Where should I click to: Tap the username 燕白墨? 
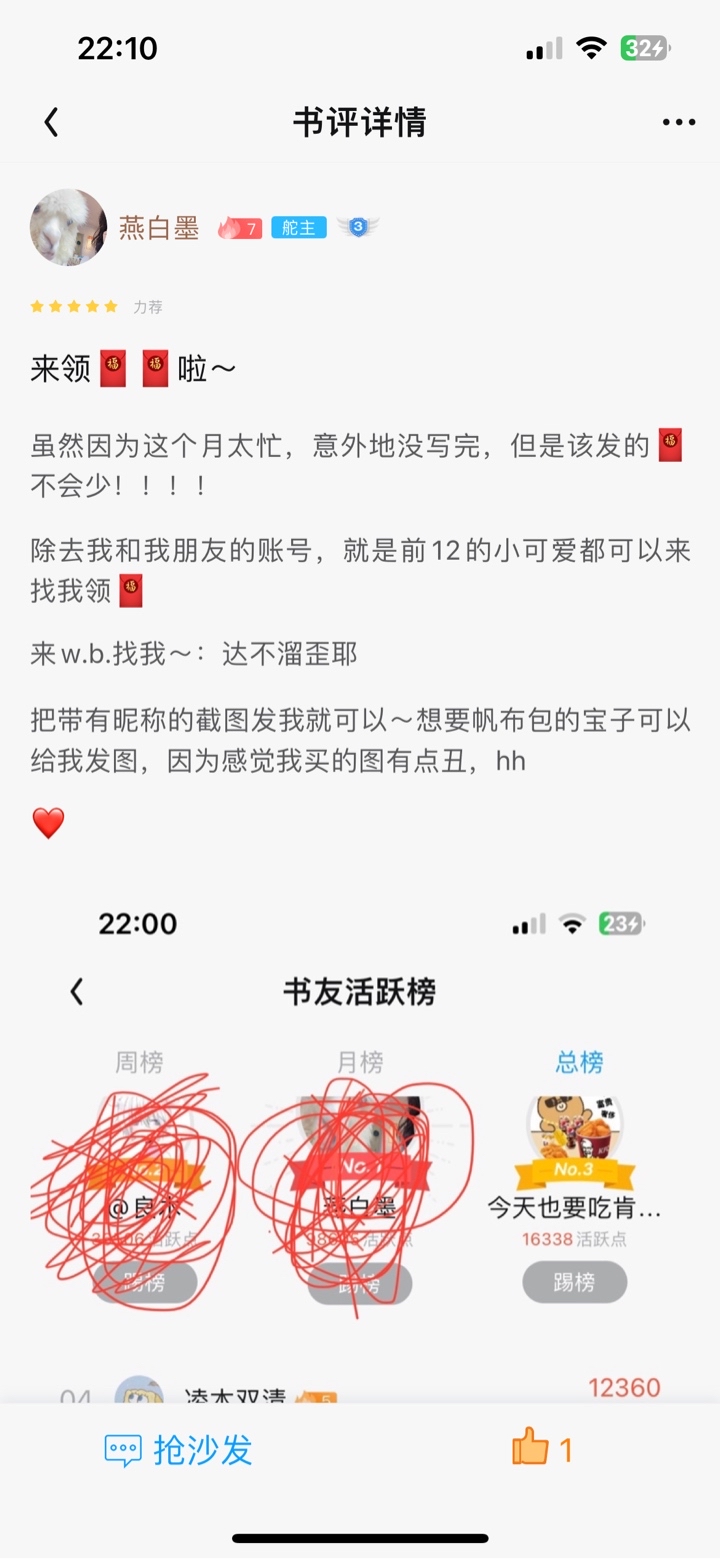tap(159, 228)
